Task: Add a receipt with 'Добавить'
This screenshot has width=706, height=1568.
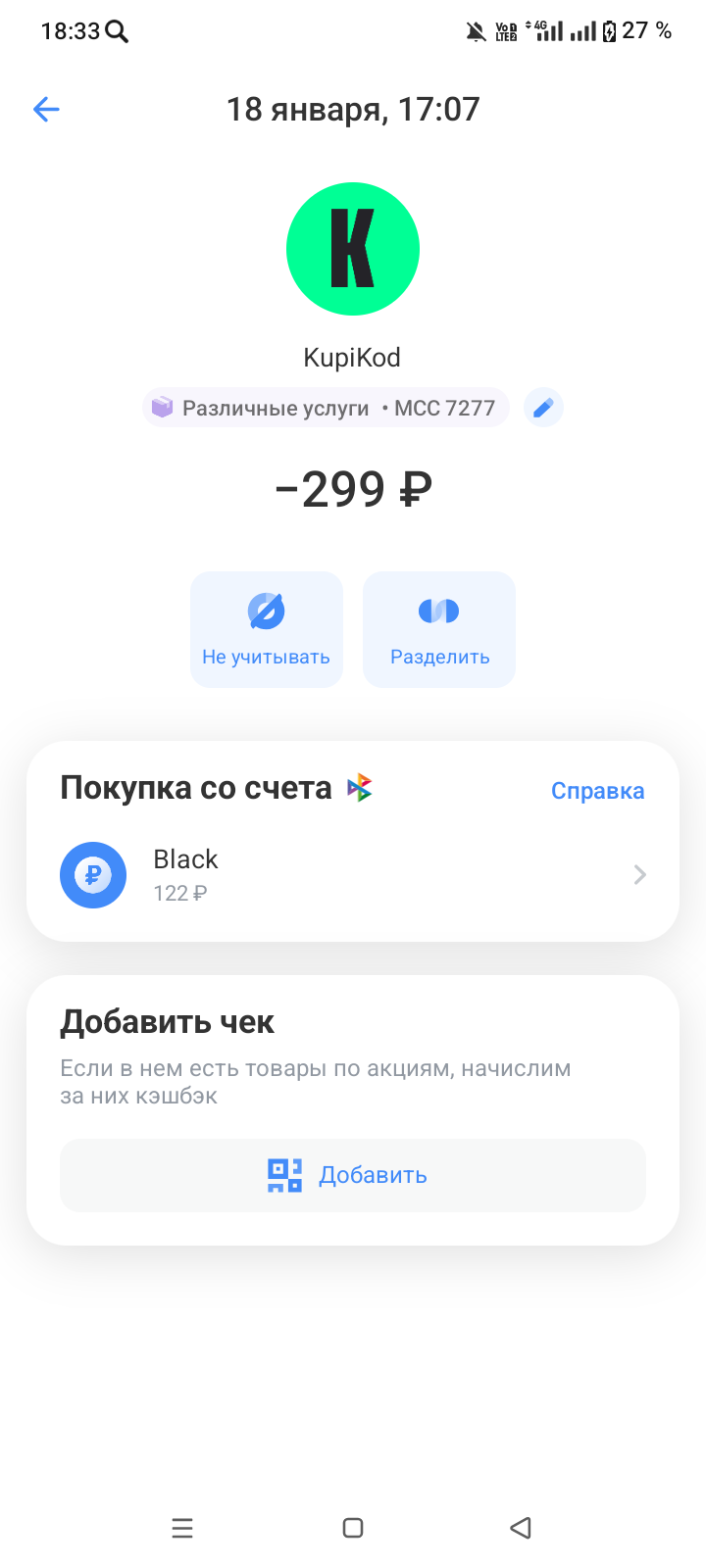Action: point(353,1175)
